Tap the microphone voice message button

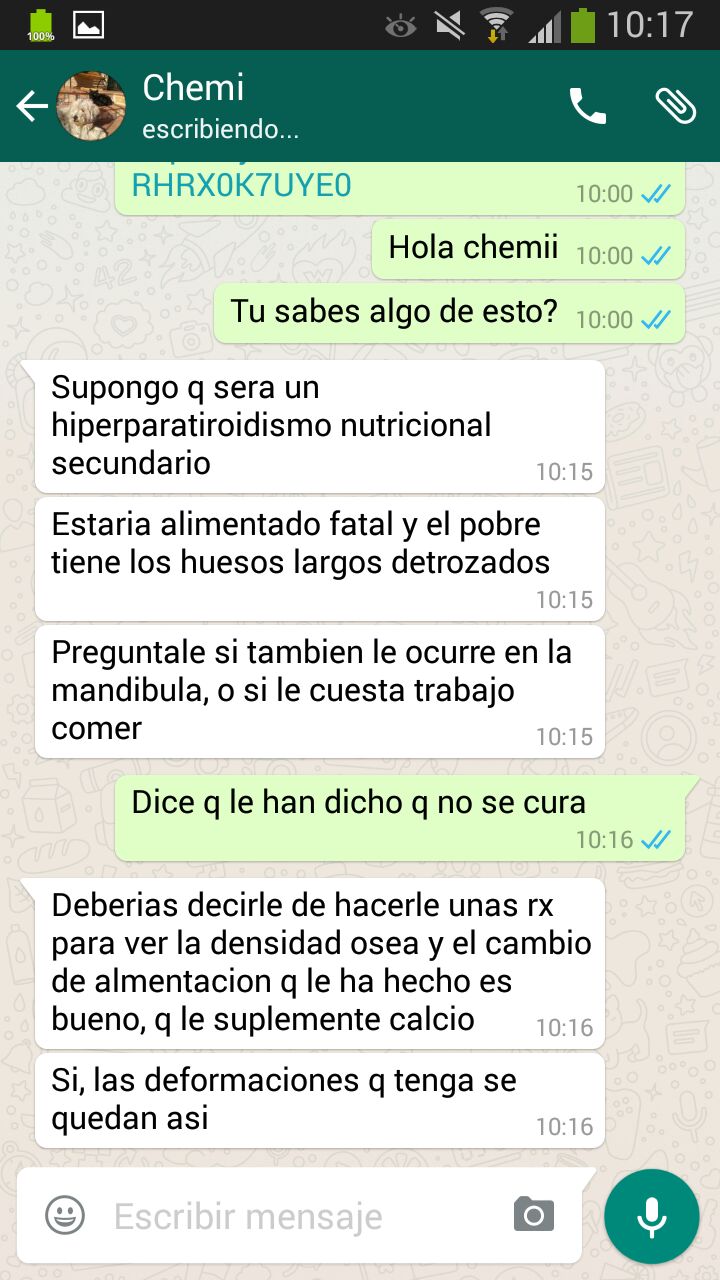tap(652, 1216)
